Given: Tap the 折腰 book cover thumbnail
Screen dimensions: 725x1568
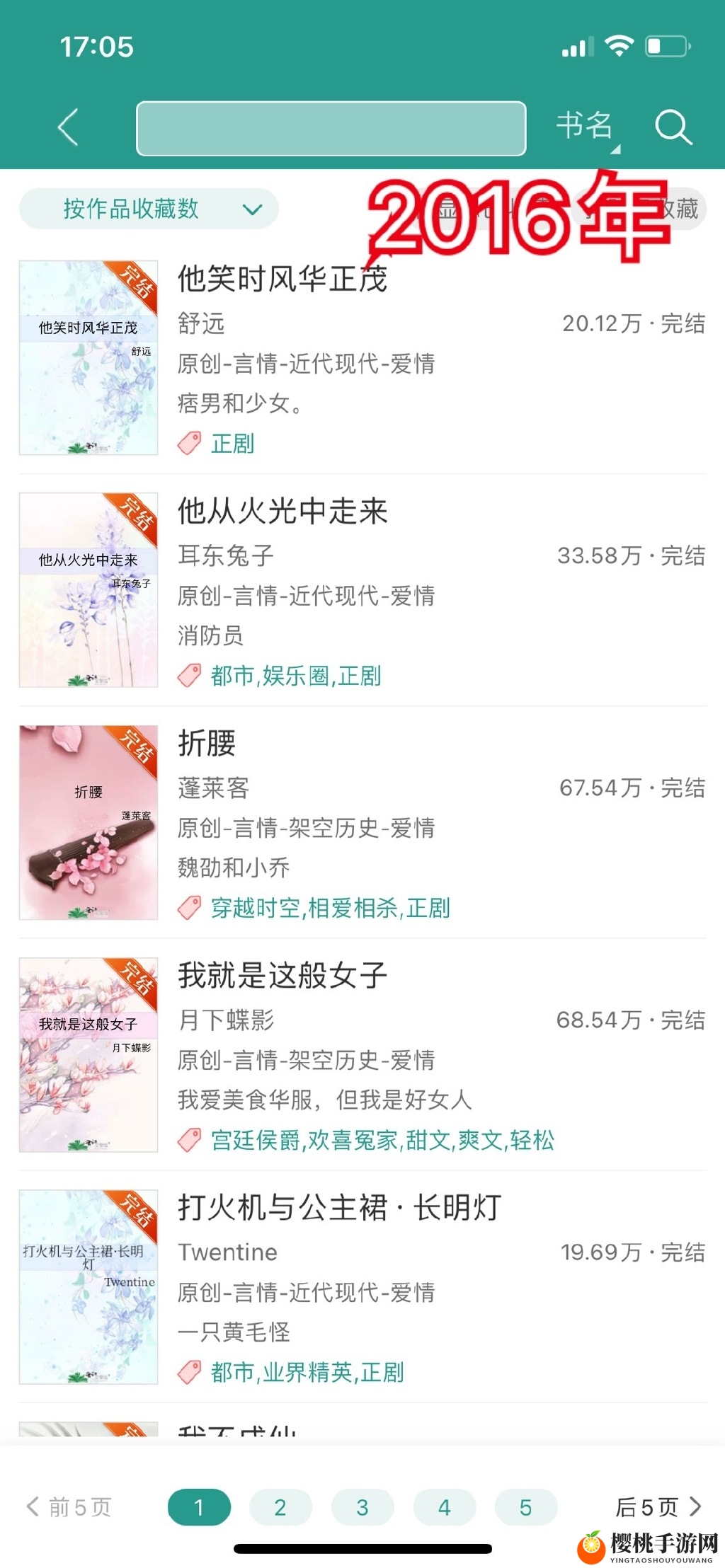Looking at the screenshot, I should (89, 822).
